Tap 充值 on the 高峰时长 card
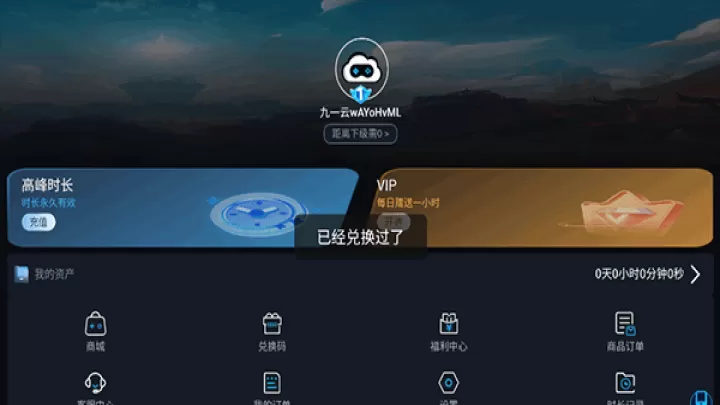720x405 pixels. coord(38,222)
